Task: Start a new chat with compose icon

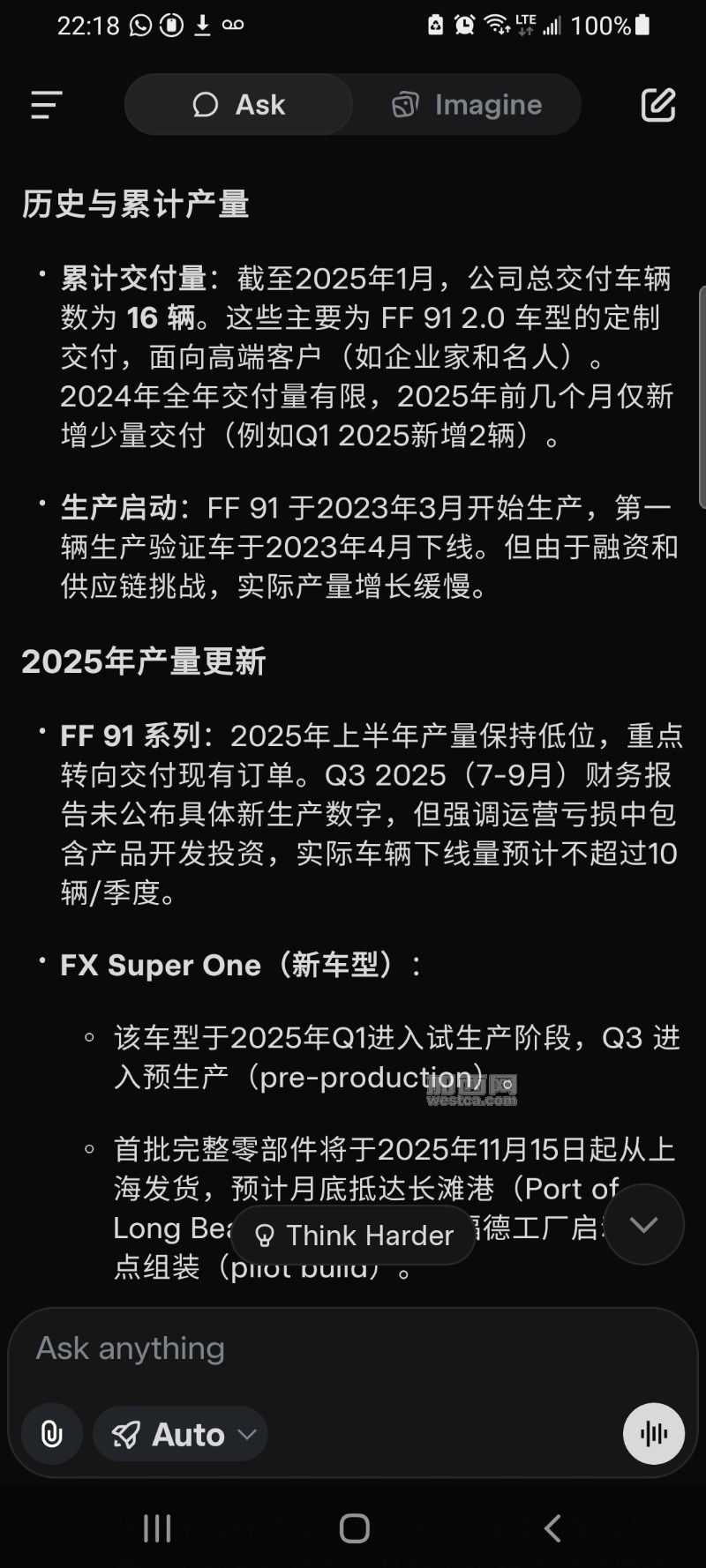Action: [x=658, y=105]
